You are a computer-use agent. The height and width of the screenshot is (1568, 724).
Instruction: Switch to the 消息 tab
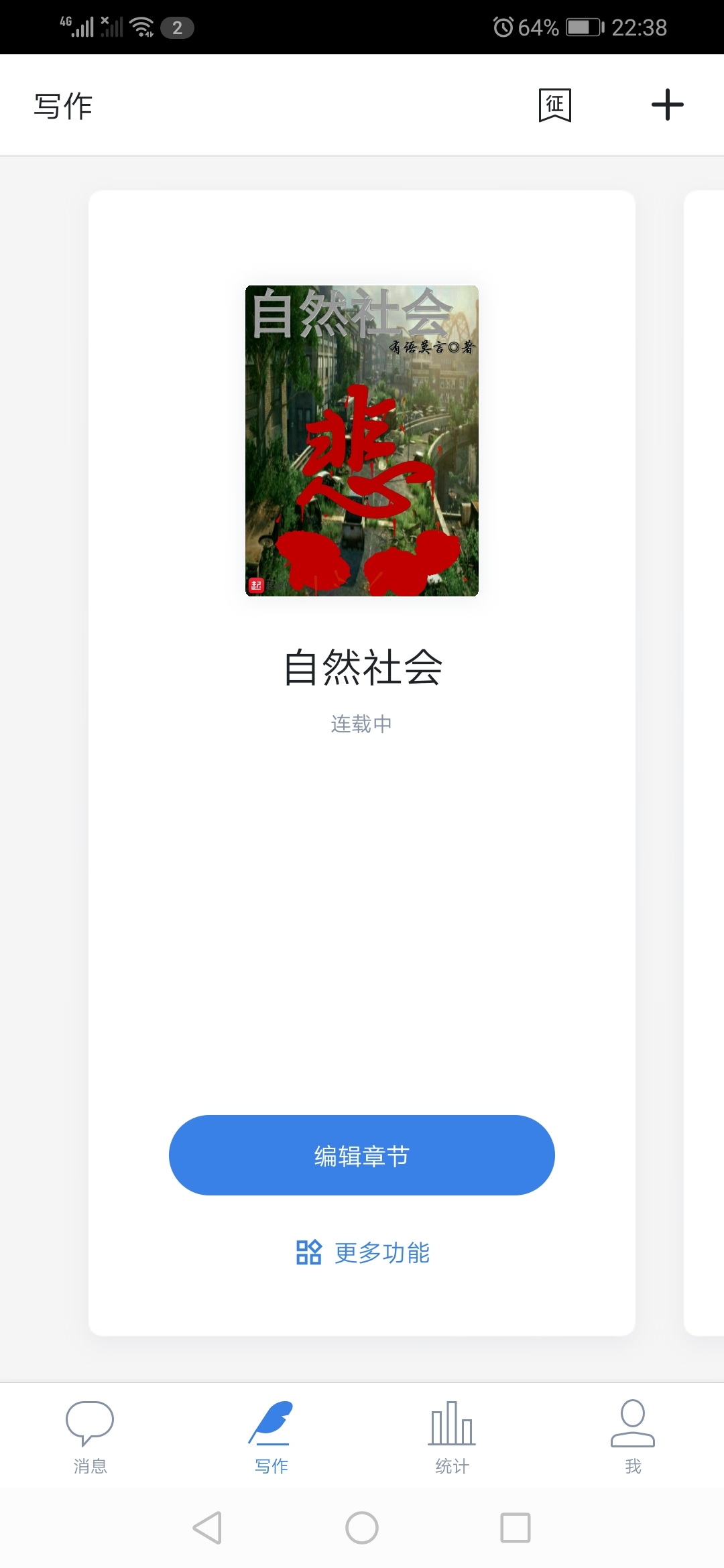(90, 1437)
